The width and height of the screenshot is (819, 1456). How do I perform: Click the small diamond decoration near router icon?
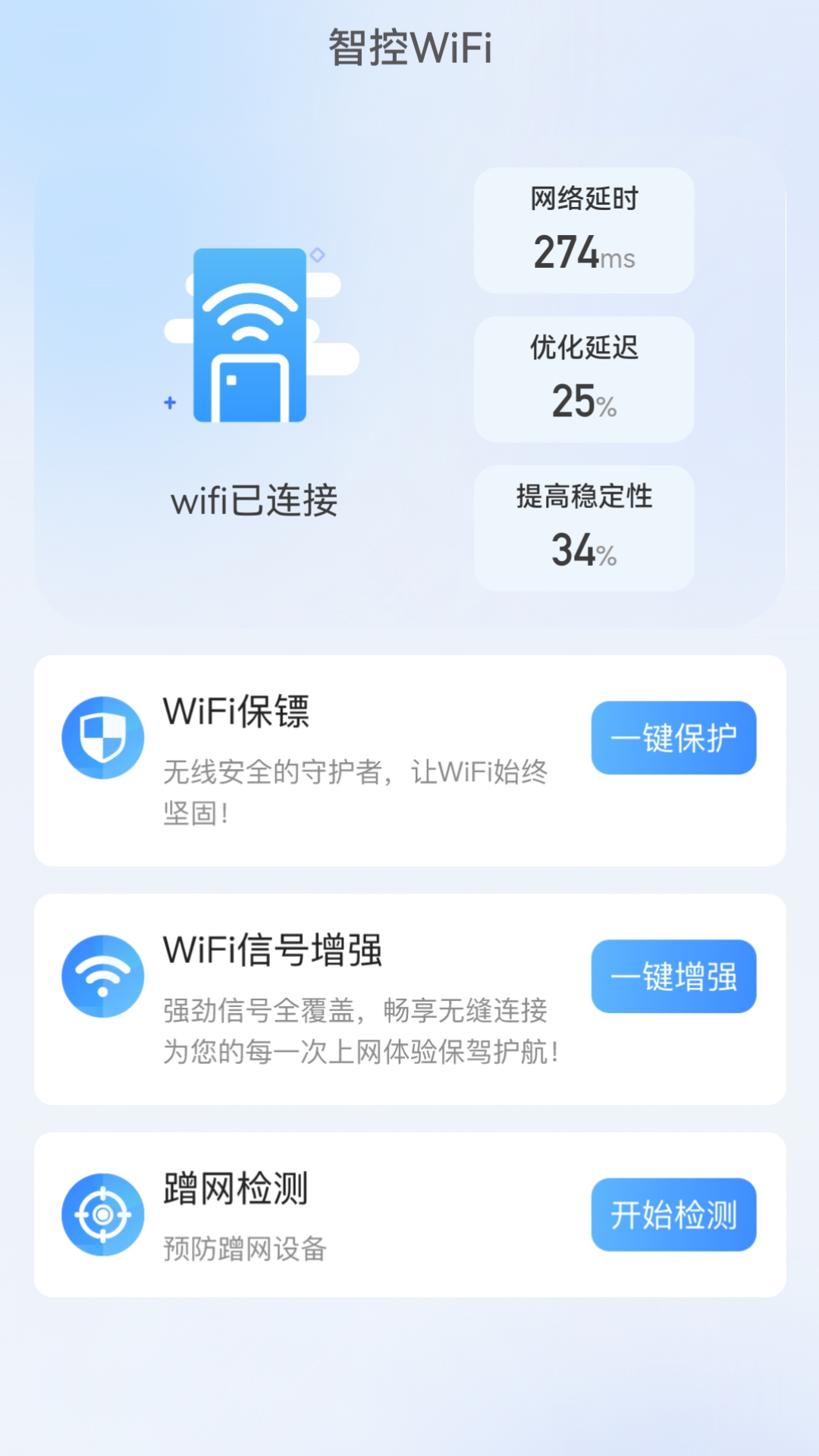click(317, 256)
